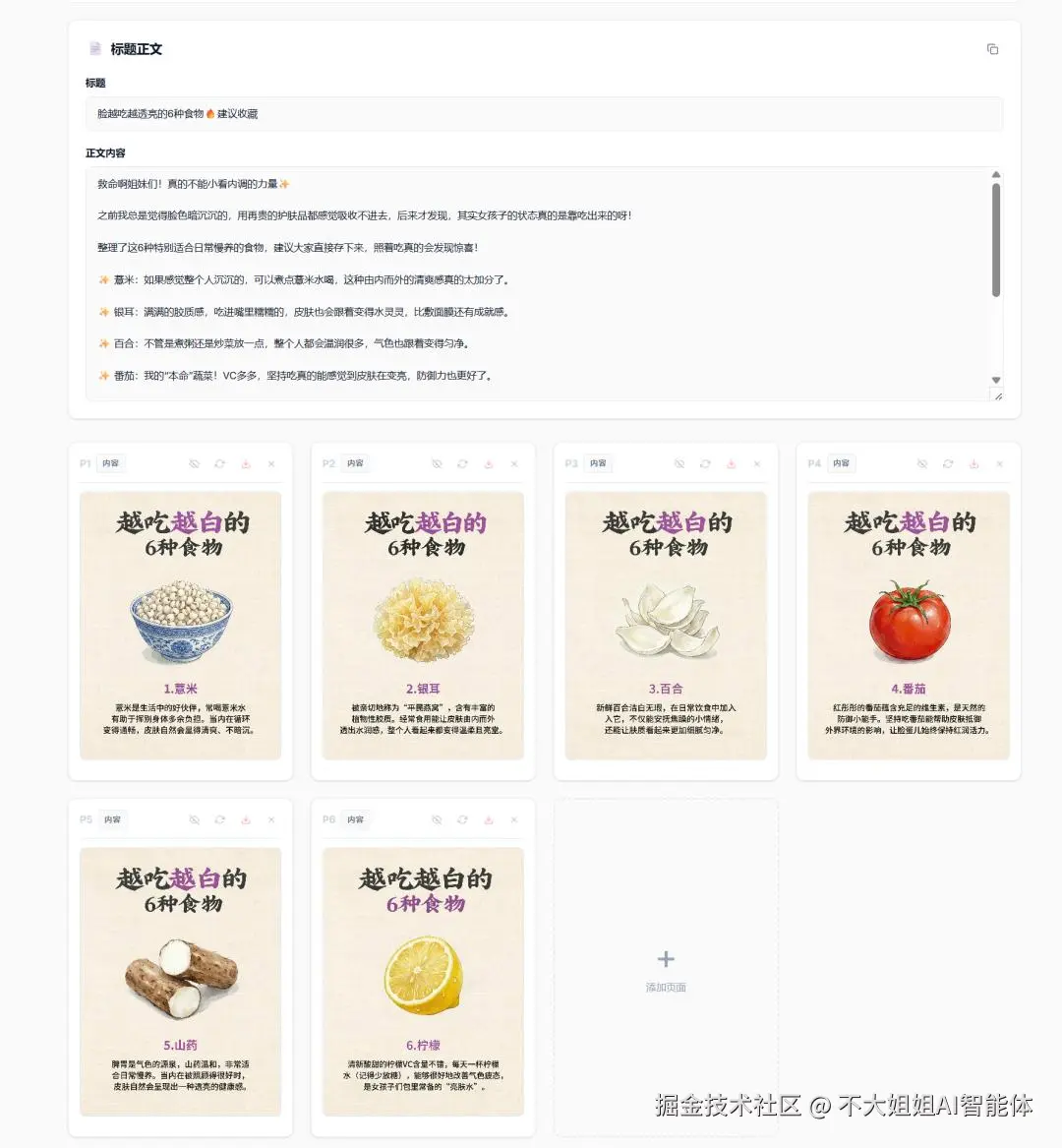Focus the 正文内容 text area

tap(544, 283)
